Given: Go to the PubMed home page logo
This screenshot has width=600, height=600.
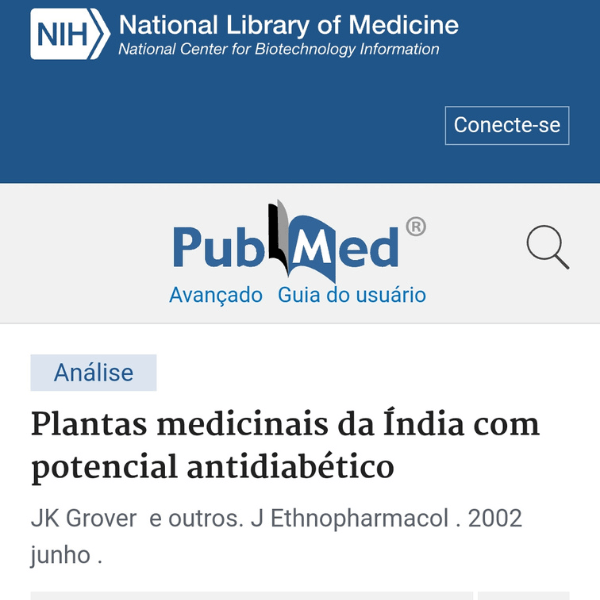Looking at the screenshot, I should tap(298, 243).
